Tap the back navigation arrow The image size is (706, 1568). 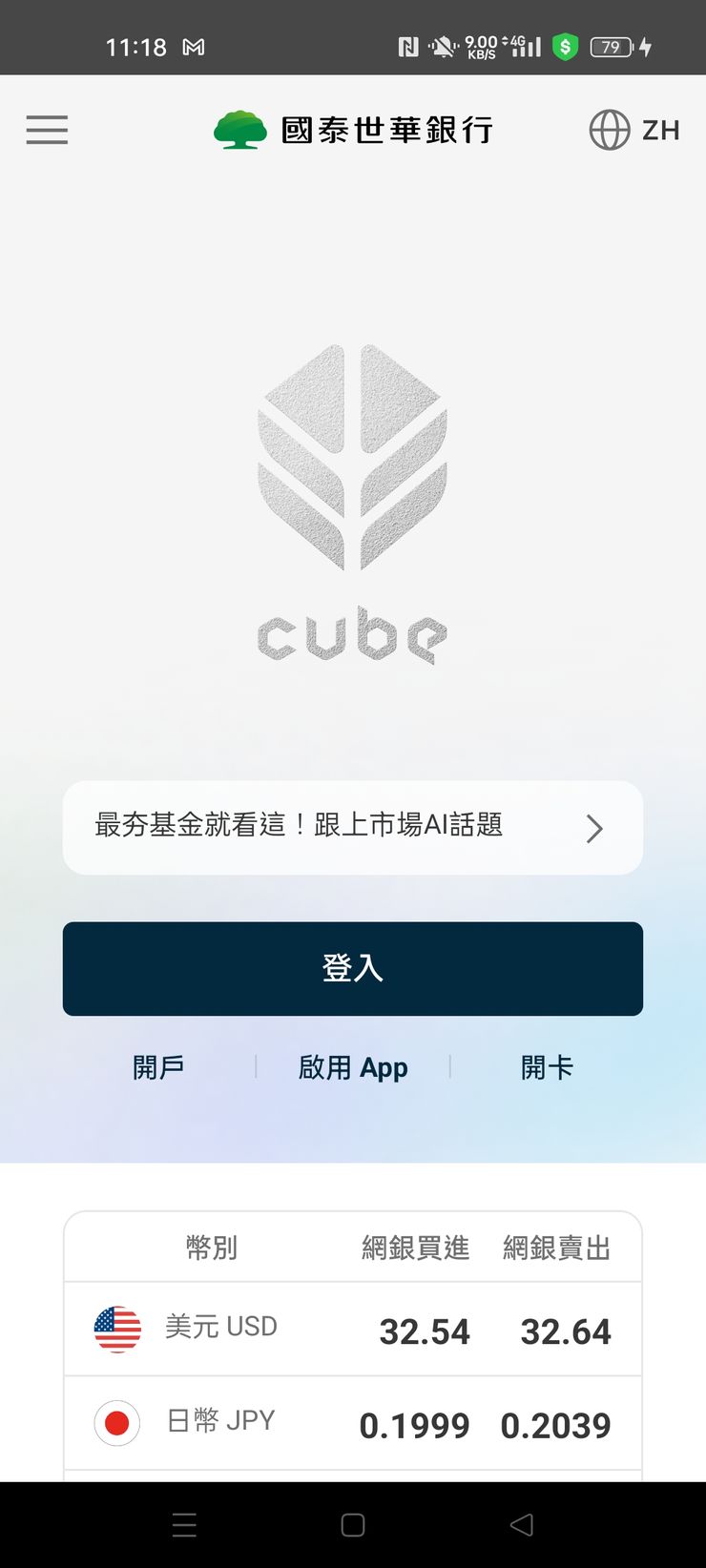tap(521, 1524)
